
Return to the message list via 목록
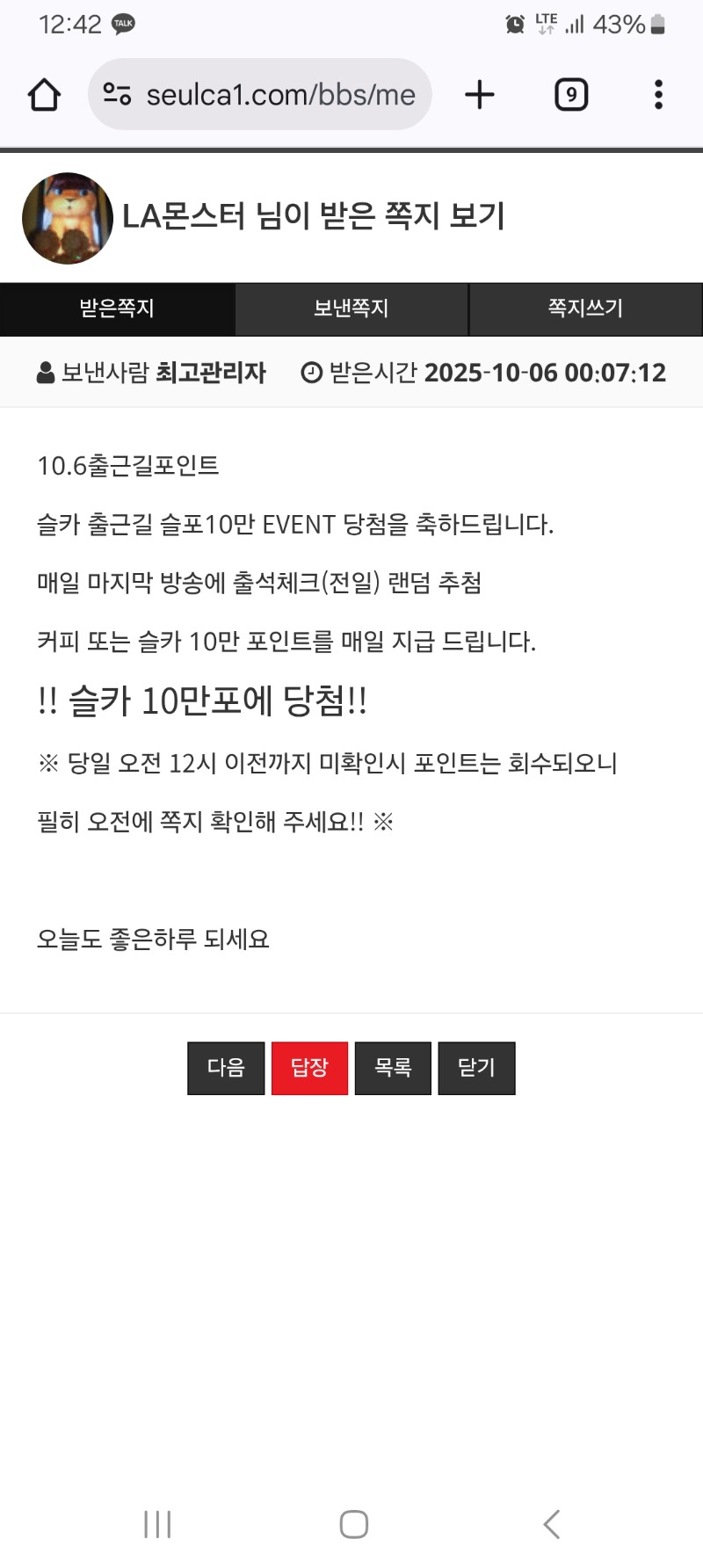pyautogui.click(x=393, y=1068)
